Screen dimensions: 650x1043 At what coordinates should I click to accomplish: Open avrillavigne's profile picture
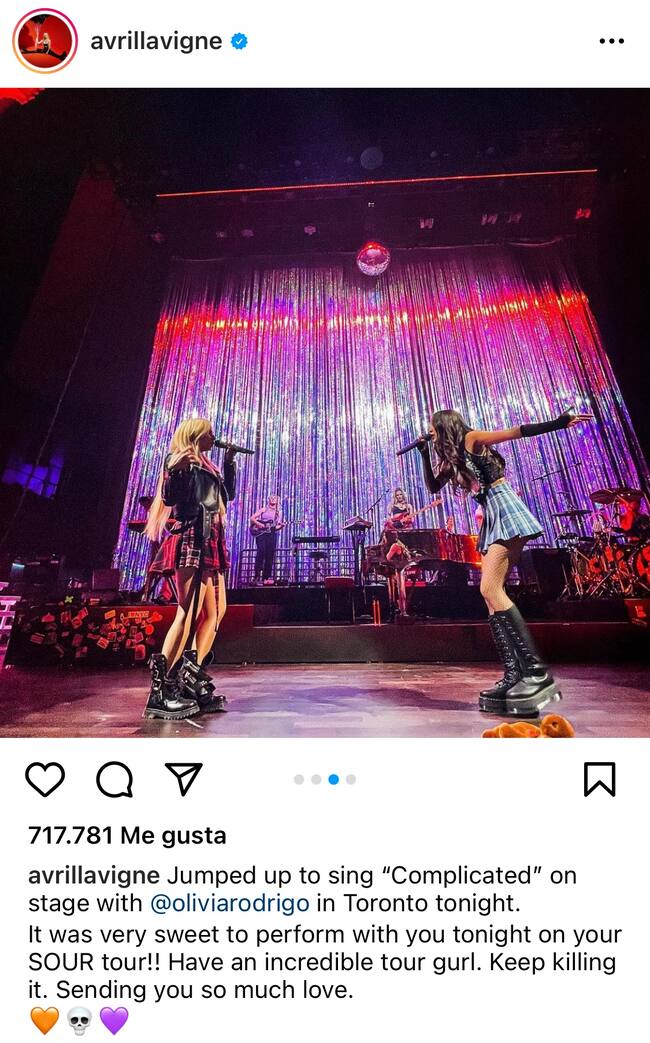[x=45, y=41]
